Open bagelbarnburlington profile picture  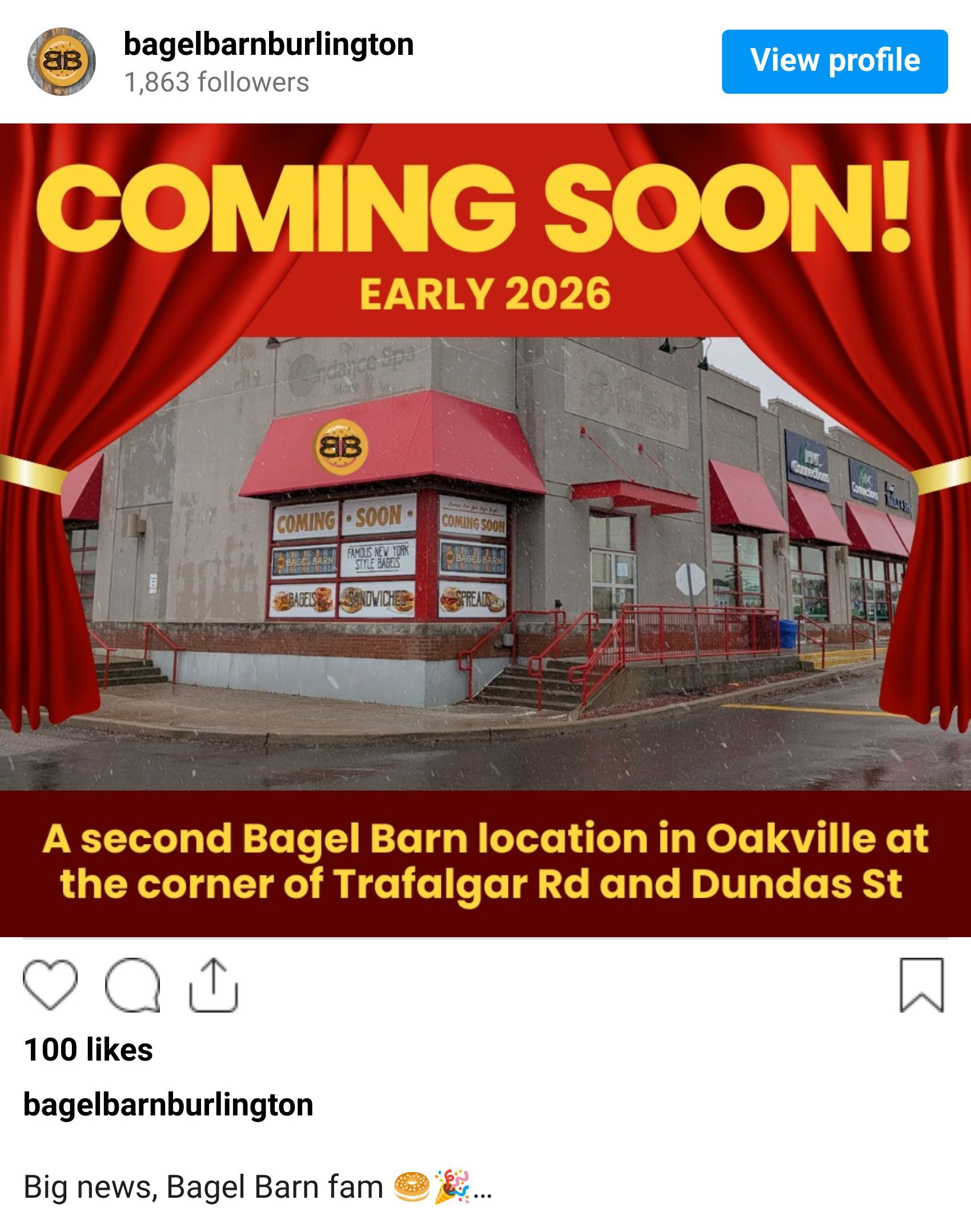point(61,62)
